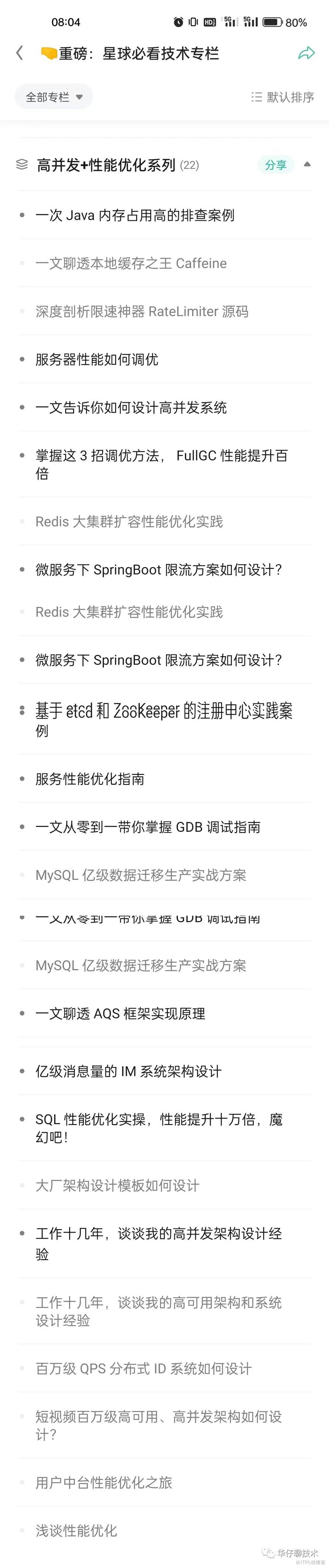Open 亿级消息量的 IM 系统架构设计
This screenshot has height=1568, width=329.
129,1072
